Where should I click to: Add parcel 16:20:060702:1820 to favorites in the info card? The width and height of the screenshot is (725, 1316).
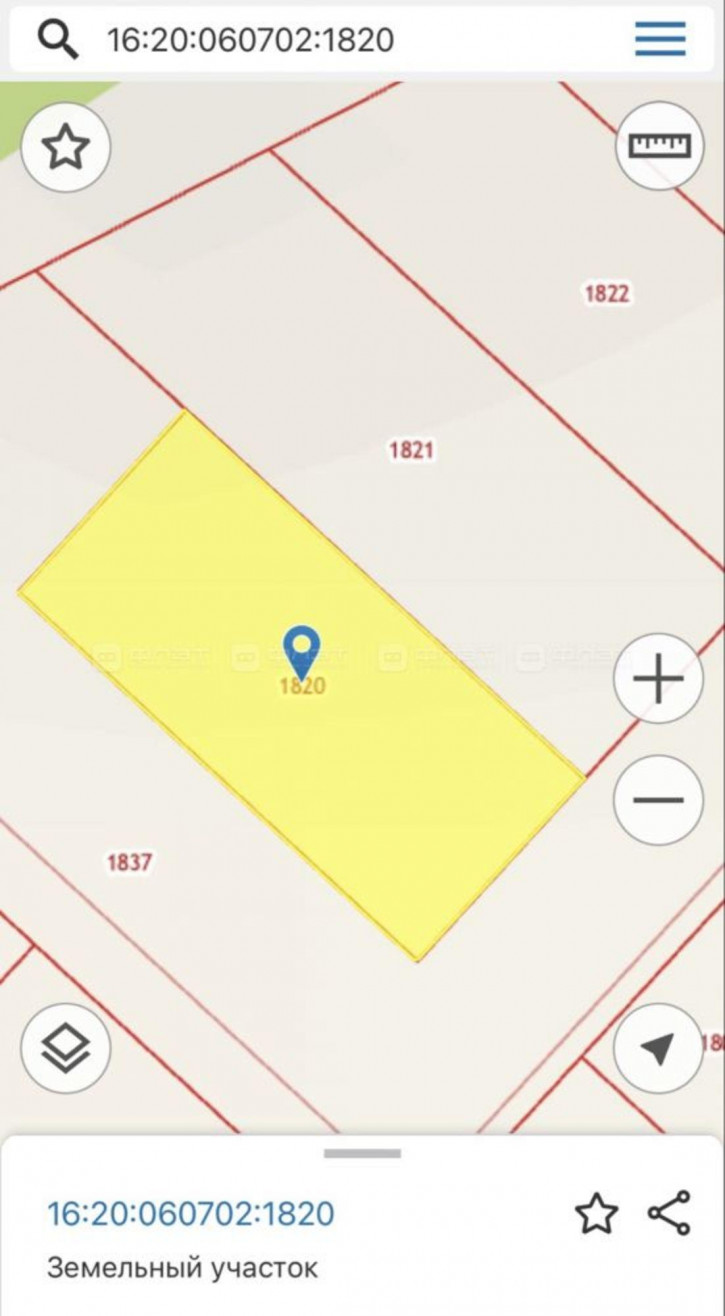(x=596, y=1214)
